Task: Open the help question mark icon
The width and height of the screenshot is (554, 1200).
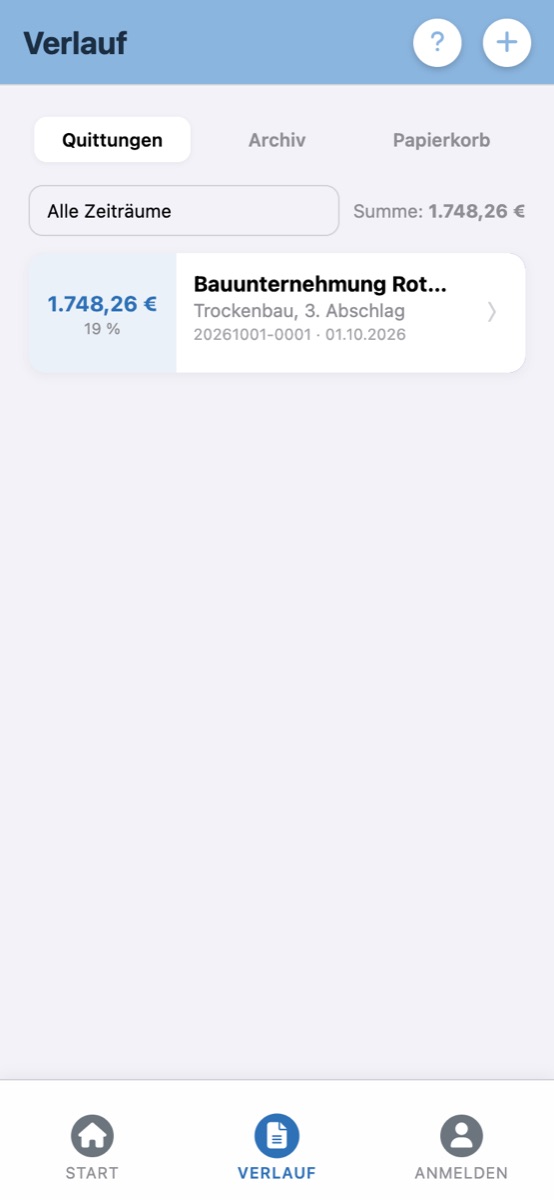Action: 437,43
